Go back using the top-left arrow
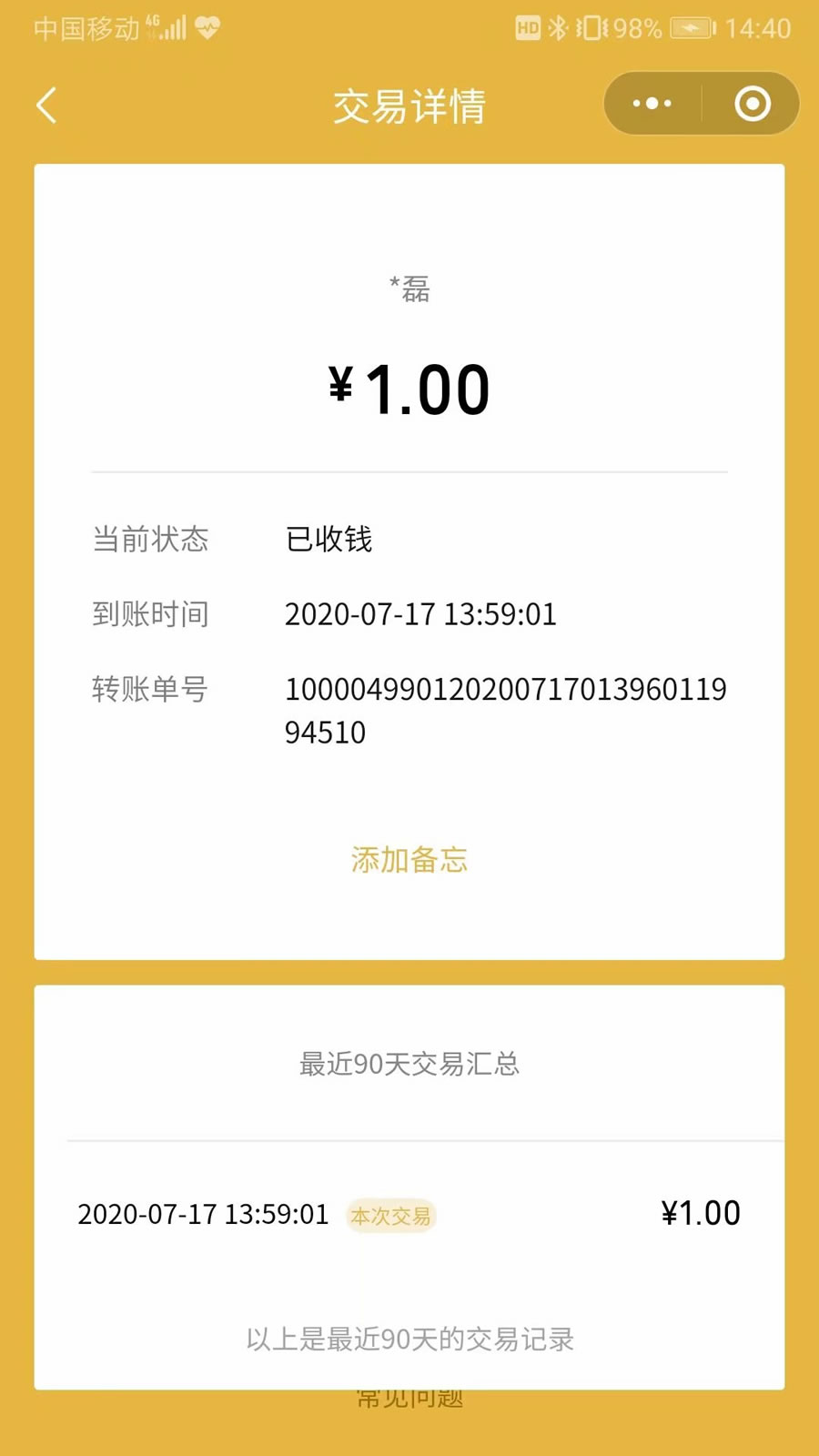Viewport: 819px width, 1456px height. [x=46, y=106]
